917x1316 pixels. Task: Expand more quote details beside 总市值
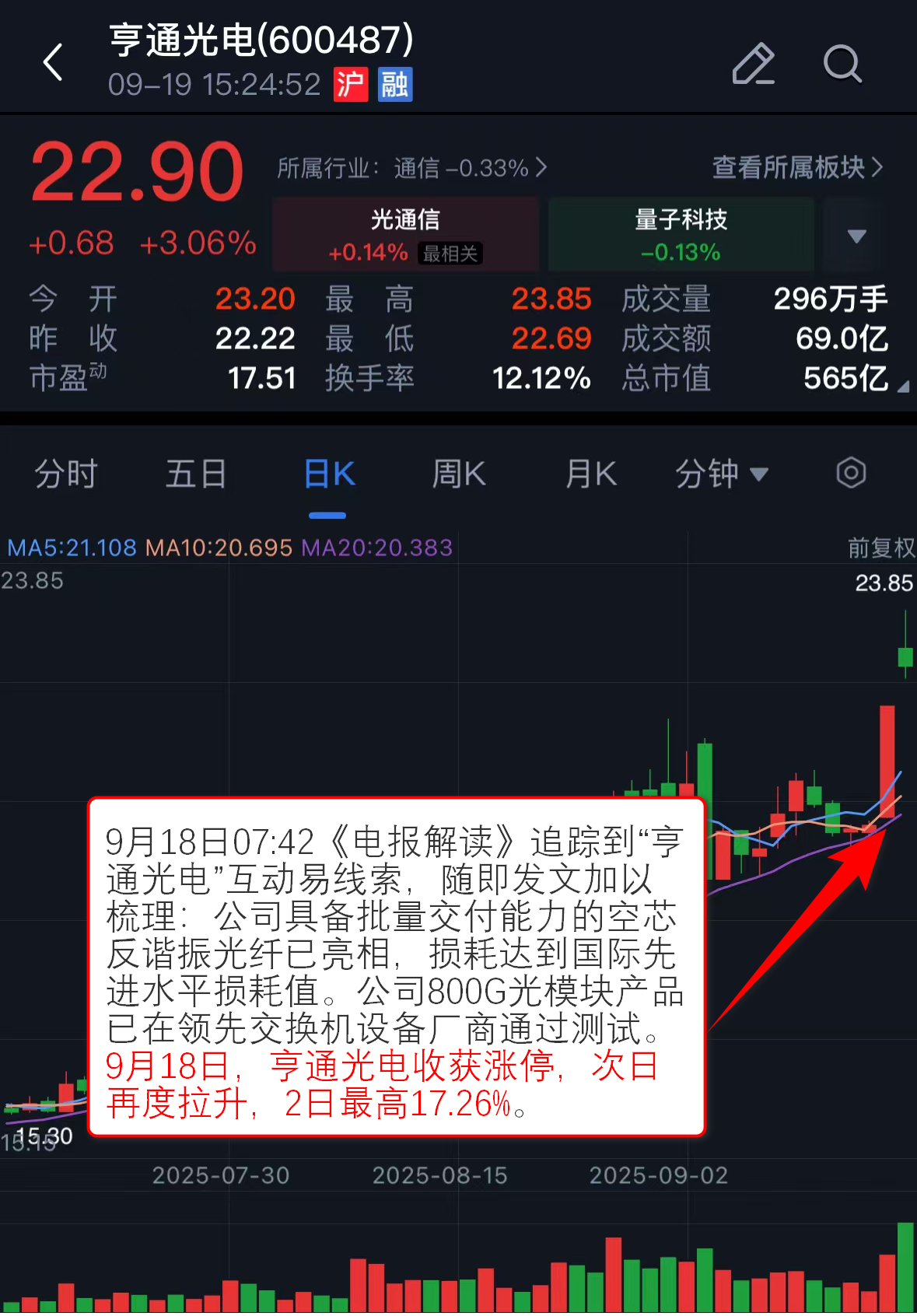902,387
